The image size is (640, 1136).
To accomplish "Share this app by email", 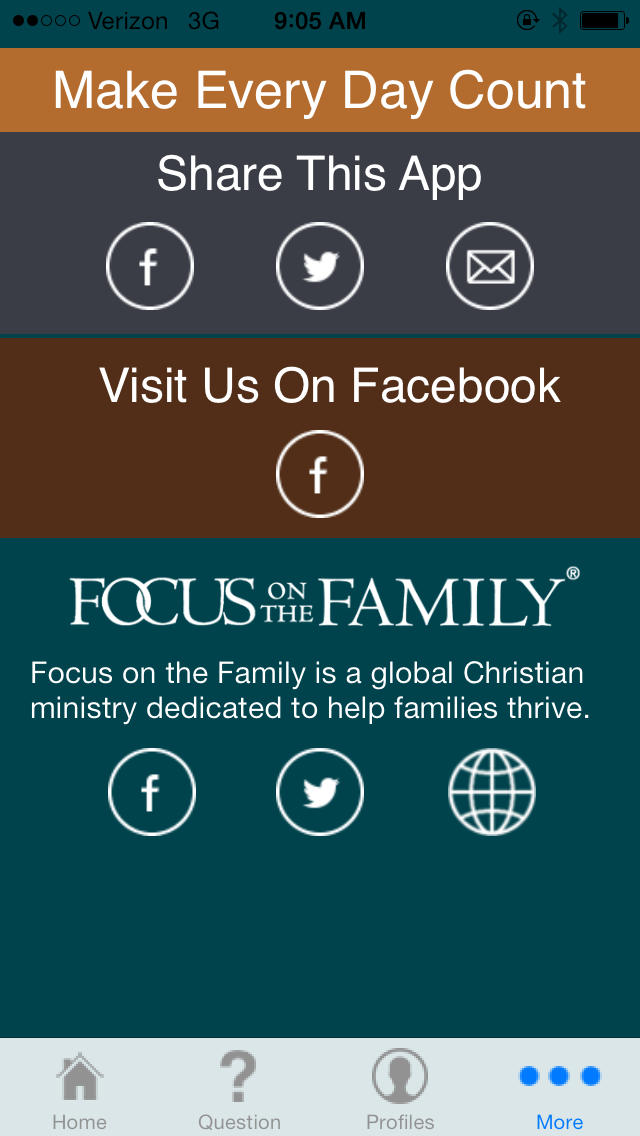I will [490, 266].
